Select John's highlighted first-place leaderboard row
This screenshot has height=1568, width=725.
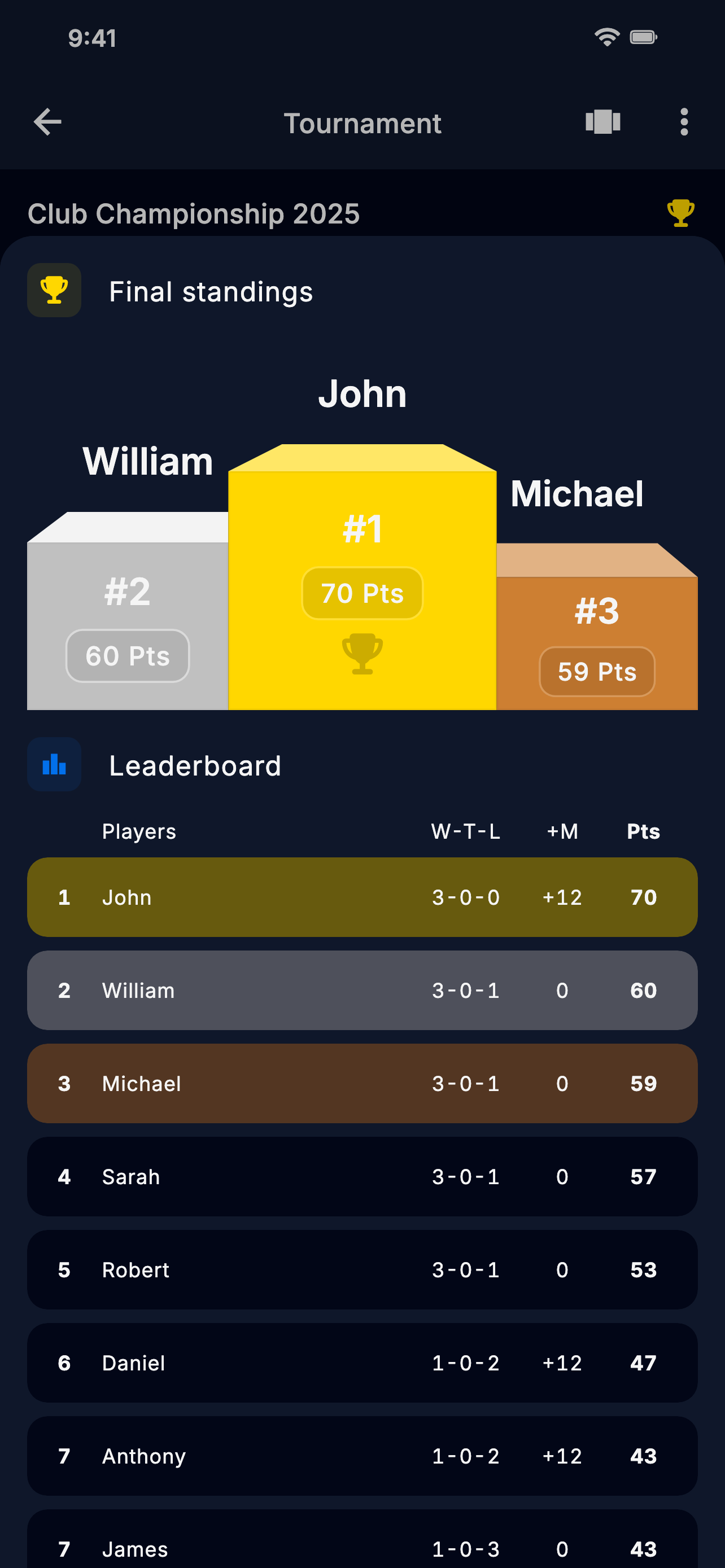pyautogui.click(x=362, y=897)
